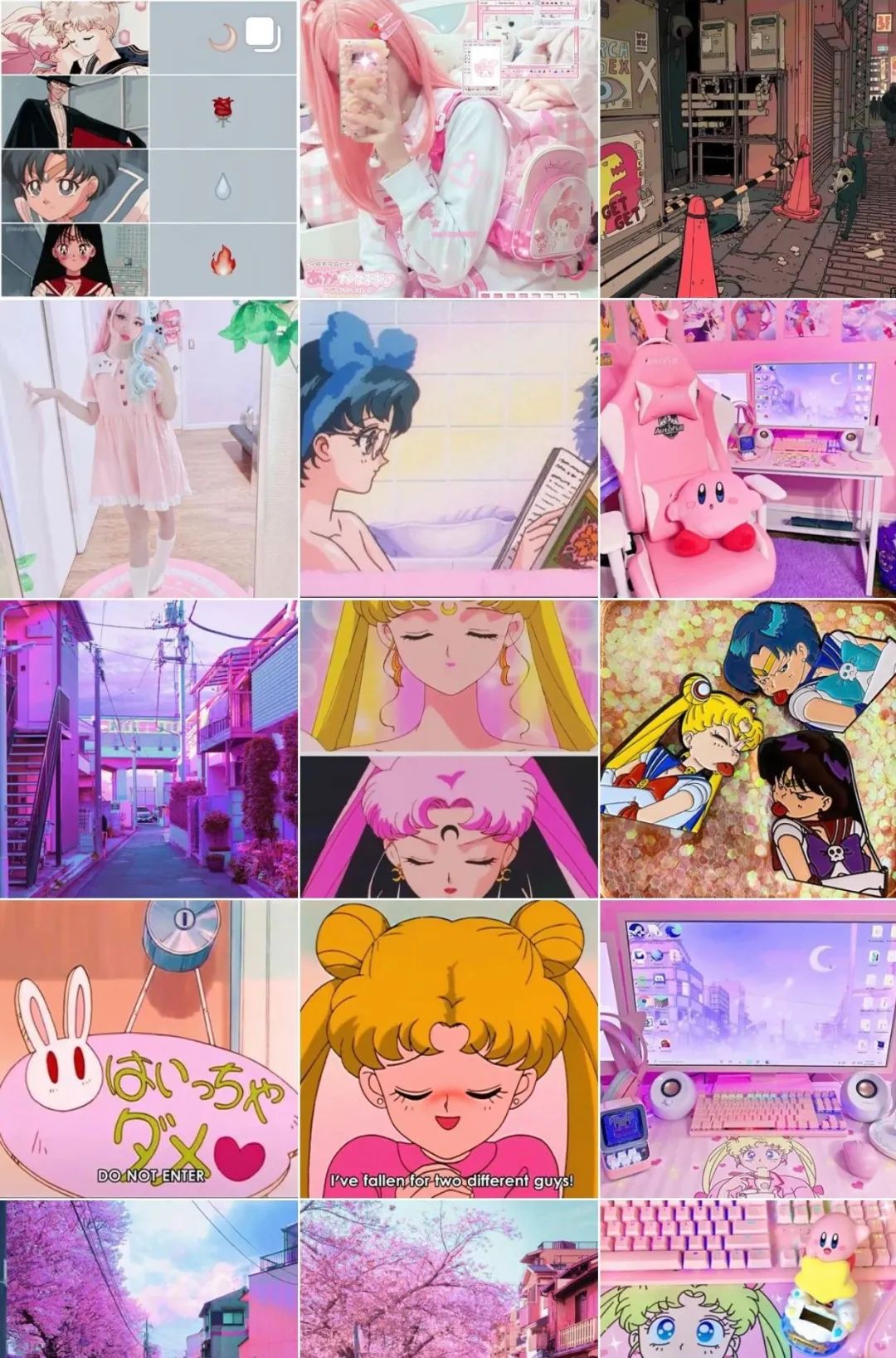The width and height of the screenshot is (896, 1358).
Task: Open the illustrated alley with traffic cones post
Action: pos(748,149)
